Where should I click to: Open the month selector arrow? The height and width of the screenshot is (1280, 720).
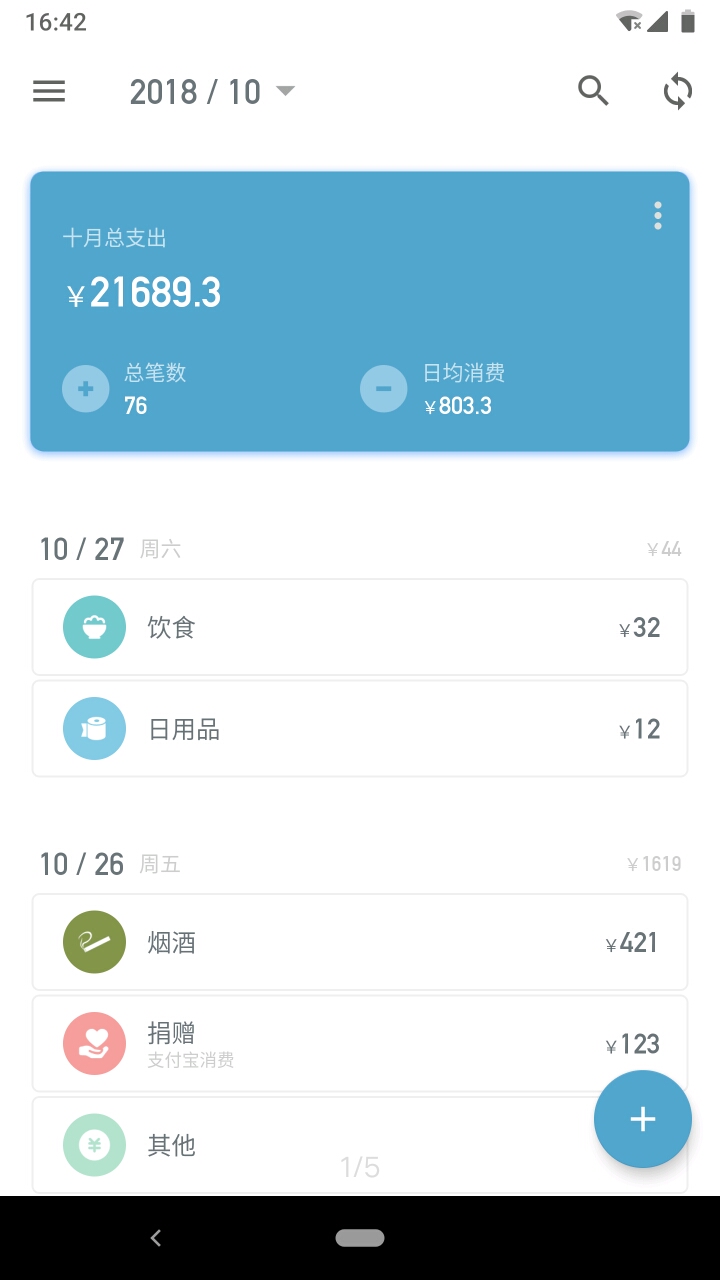(x=285, y=91)
